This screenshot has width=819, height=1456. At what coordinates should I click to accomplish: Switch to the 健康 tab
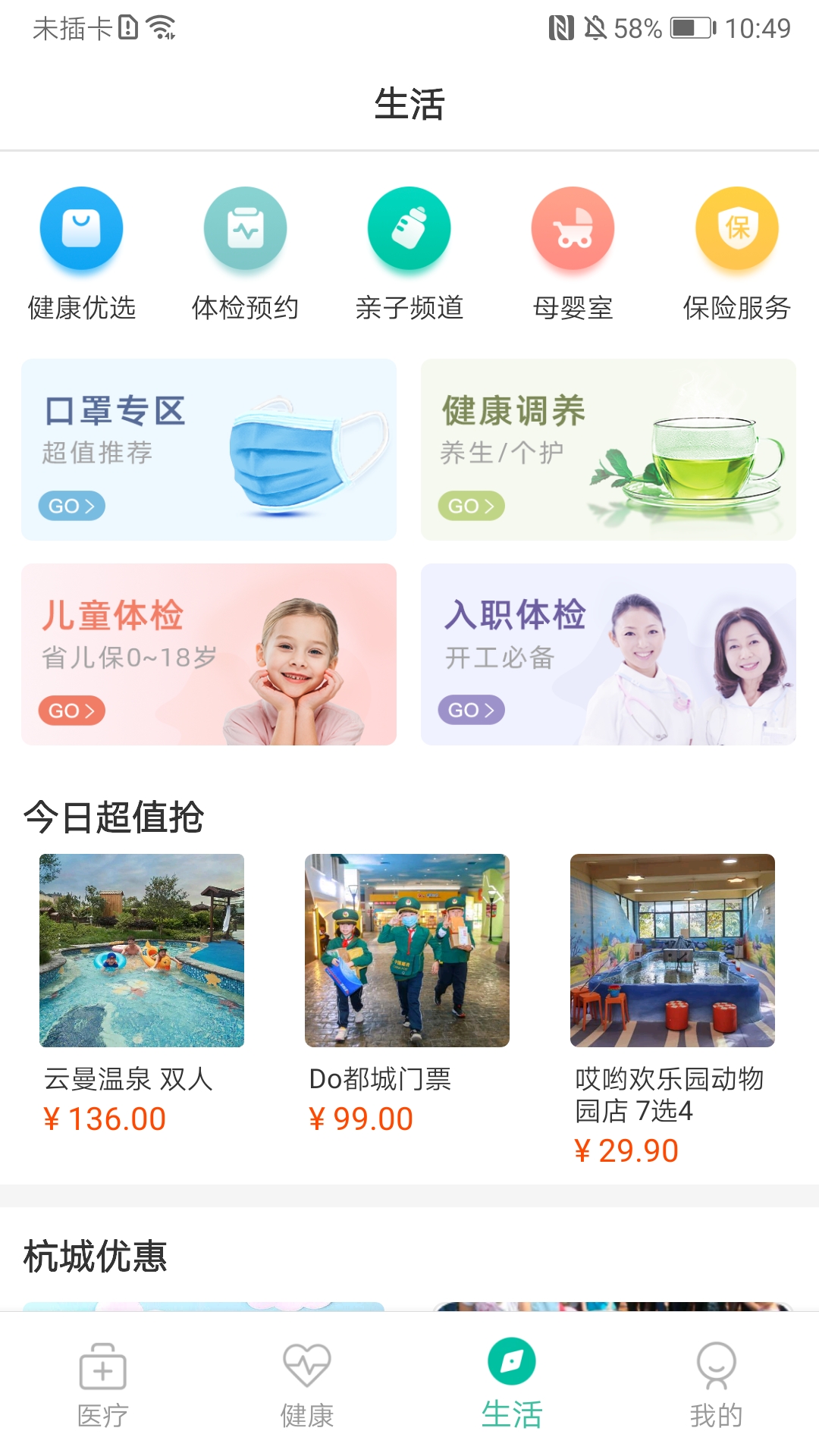(307, 1385)
